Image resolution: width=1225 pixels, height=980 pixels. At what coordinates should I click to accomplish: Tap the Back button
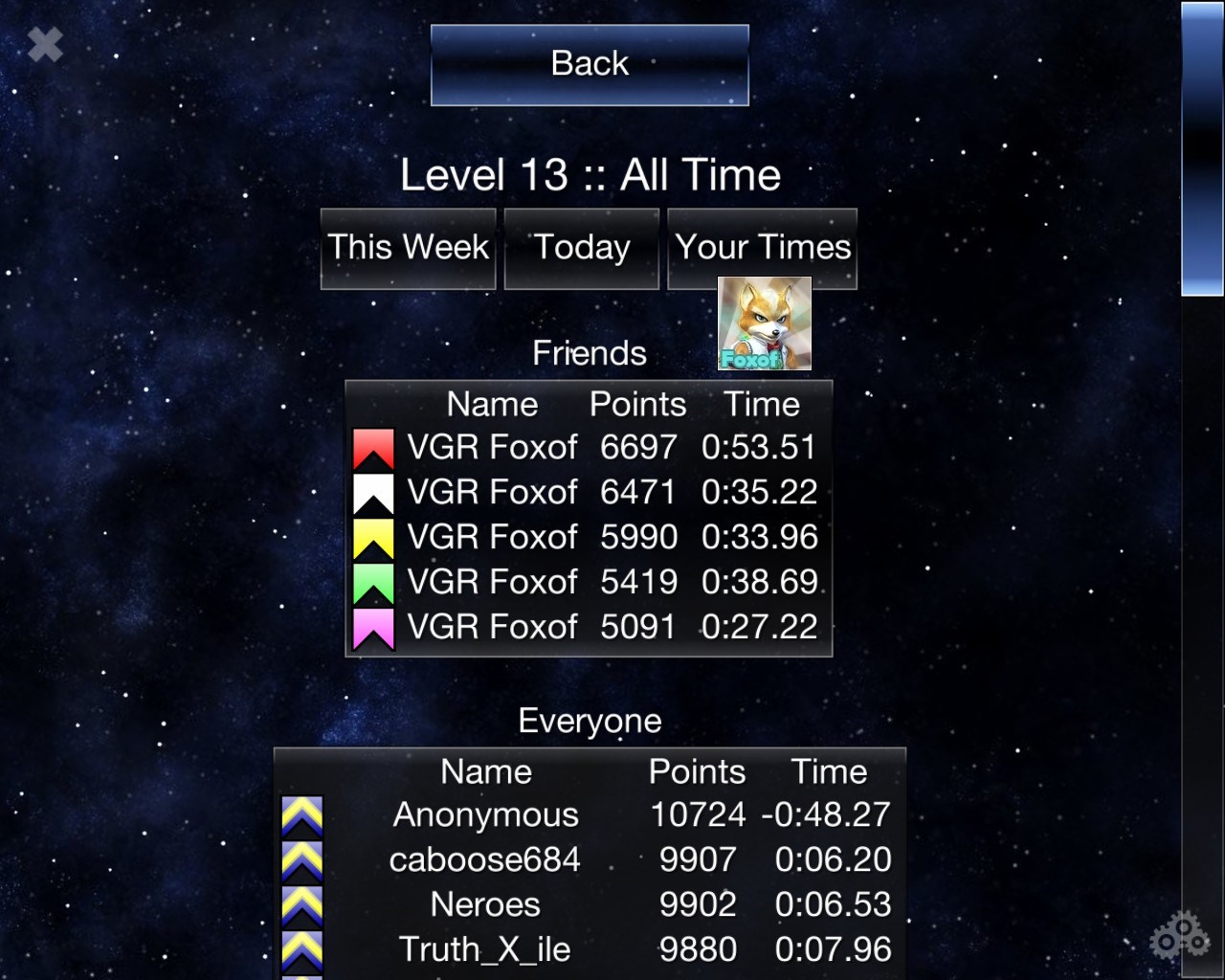tap(590, 64)
